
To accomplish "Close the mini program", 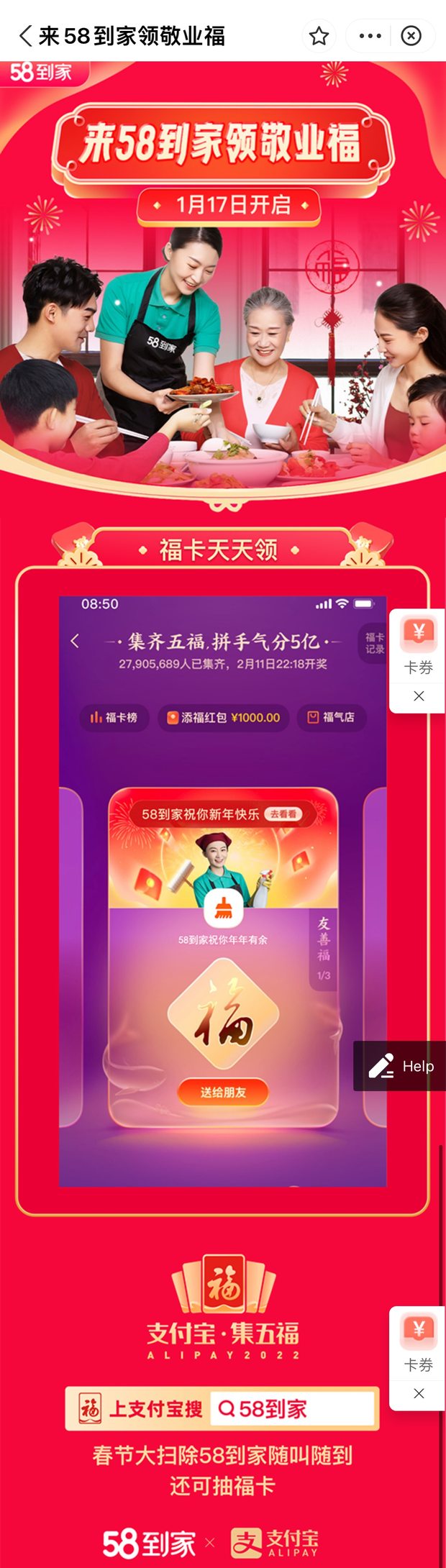I will tap(411, 36).
